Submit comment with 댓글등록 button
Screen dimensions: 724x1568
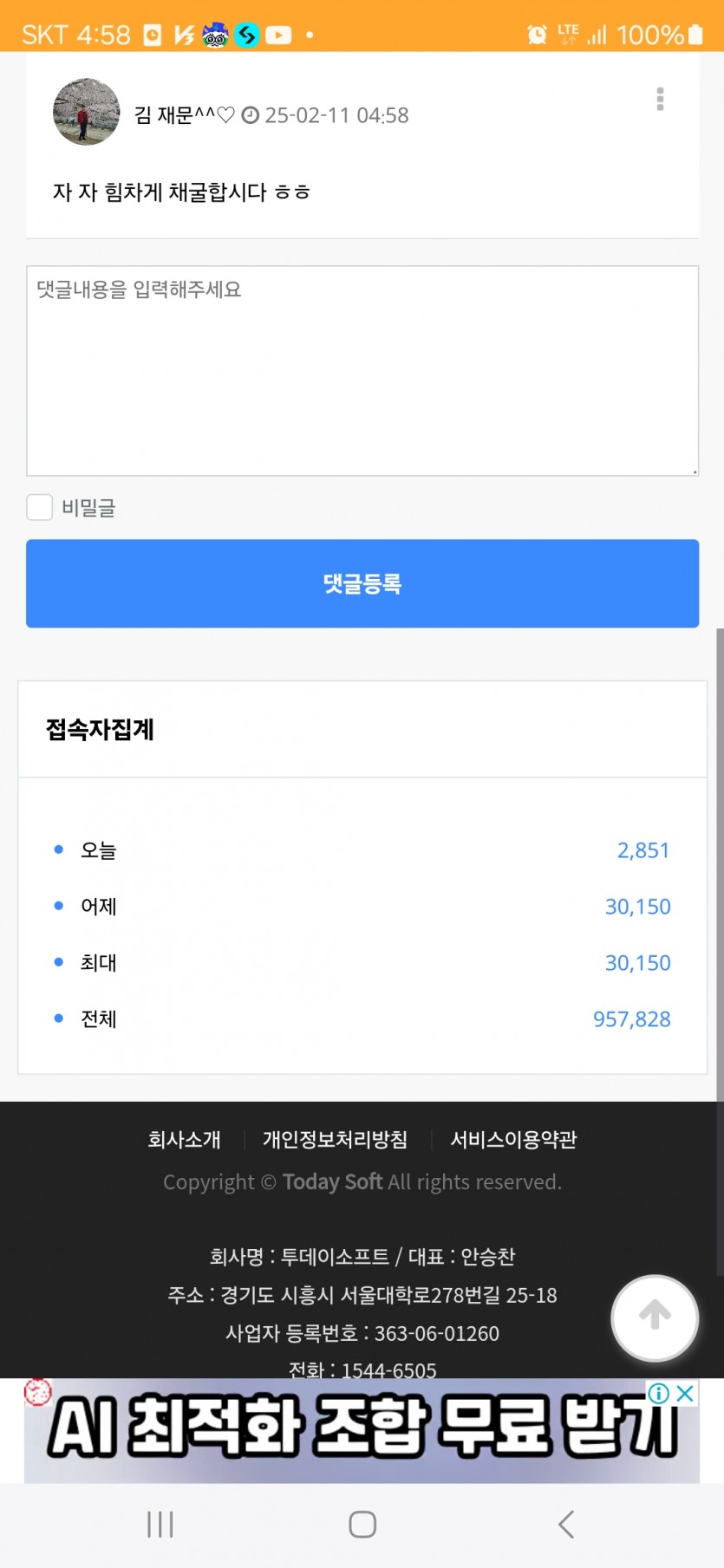(x=362, y=583)
